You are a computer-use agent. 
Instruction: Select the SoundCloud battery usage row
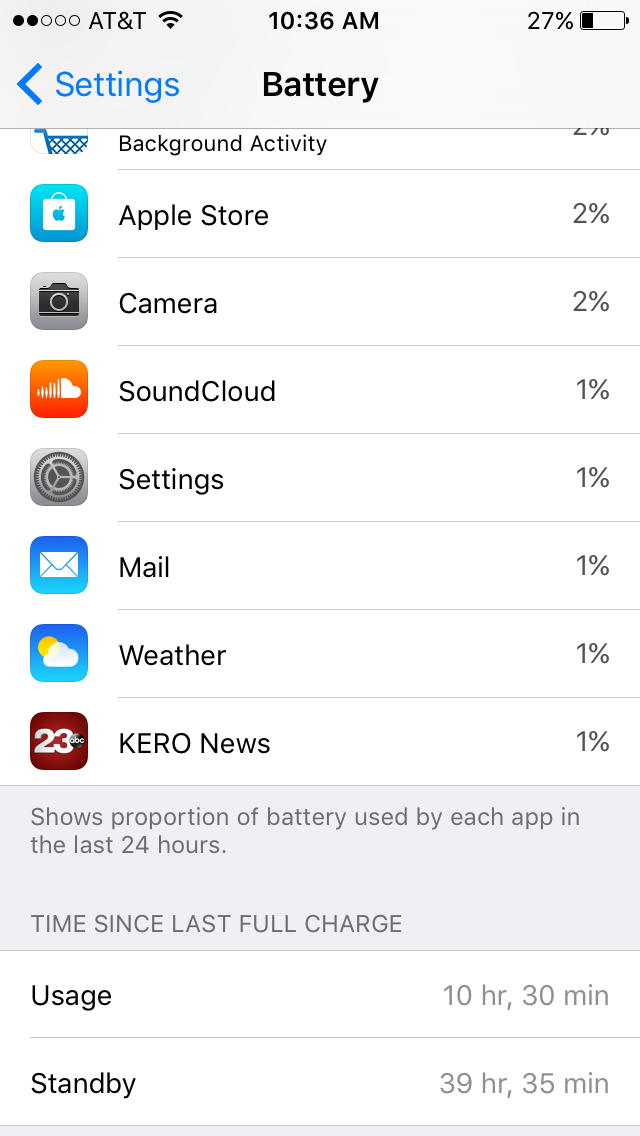320,390
